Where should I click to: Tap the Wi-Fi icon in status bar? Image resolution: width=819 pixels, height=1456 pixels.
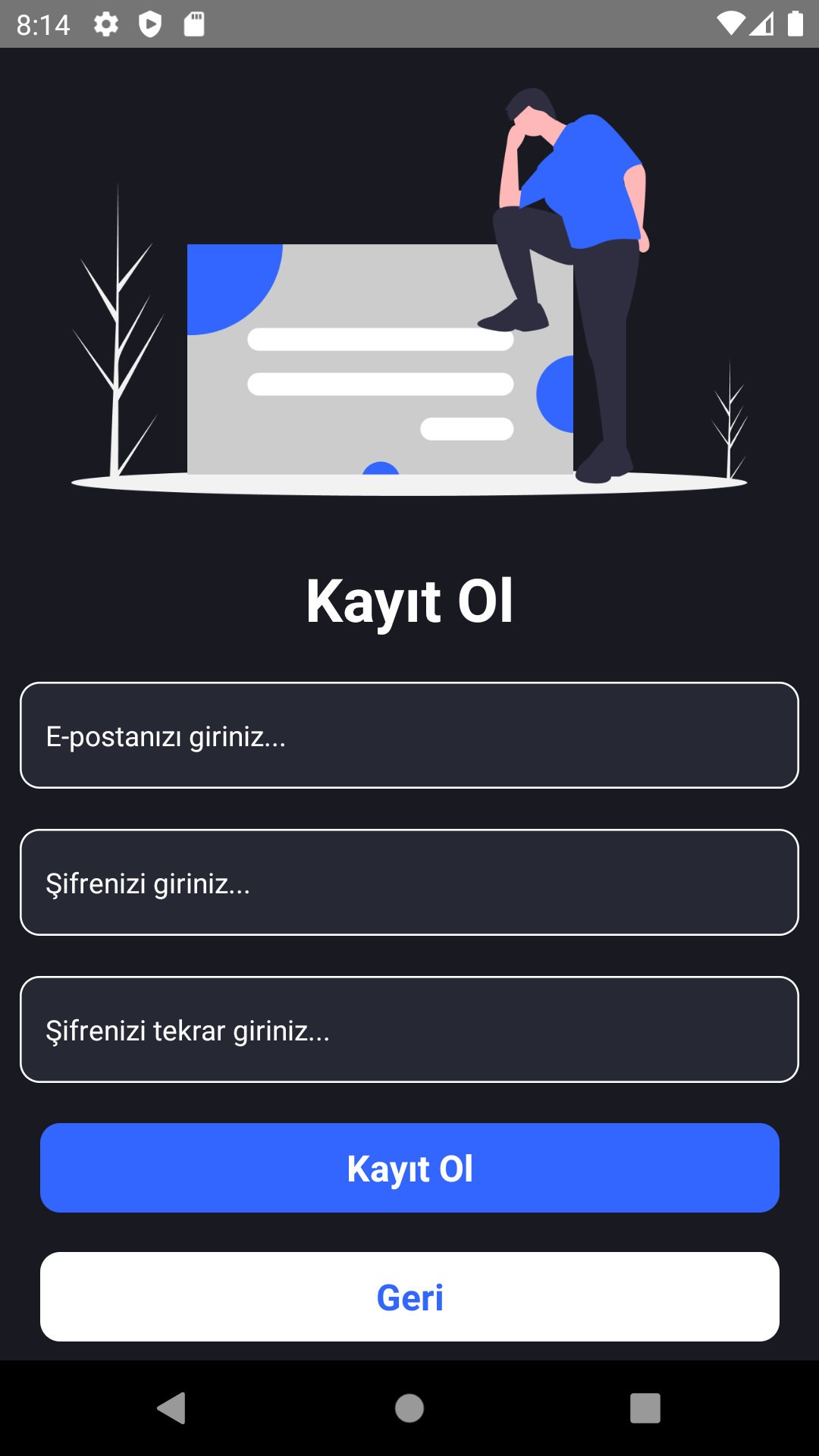click(730, 23)
